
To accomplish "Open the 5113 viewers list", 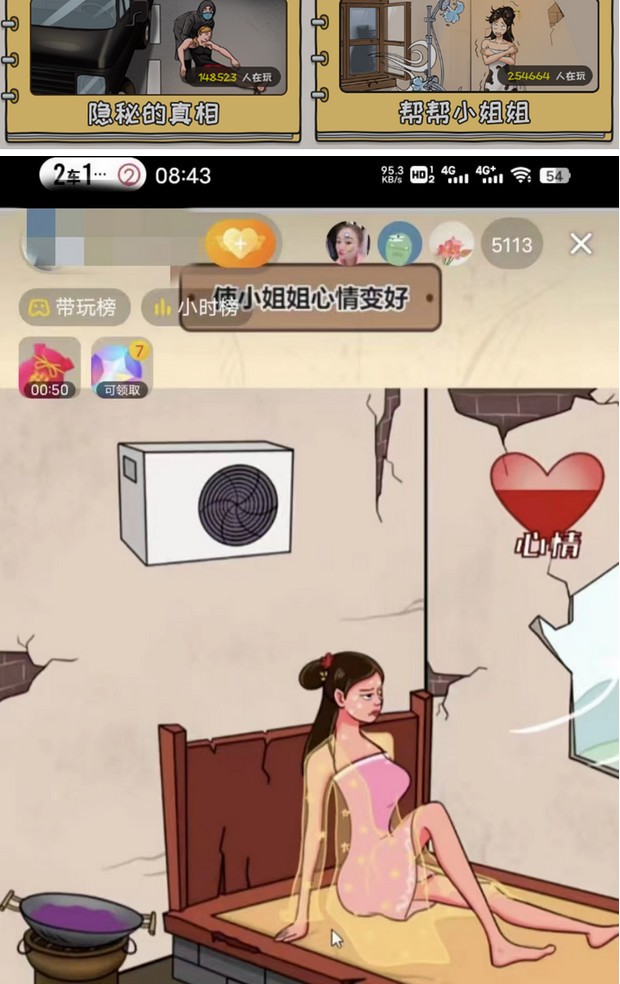I will [x=511, y=244].
